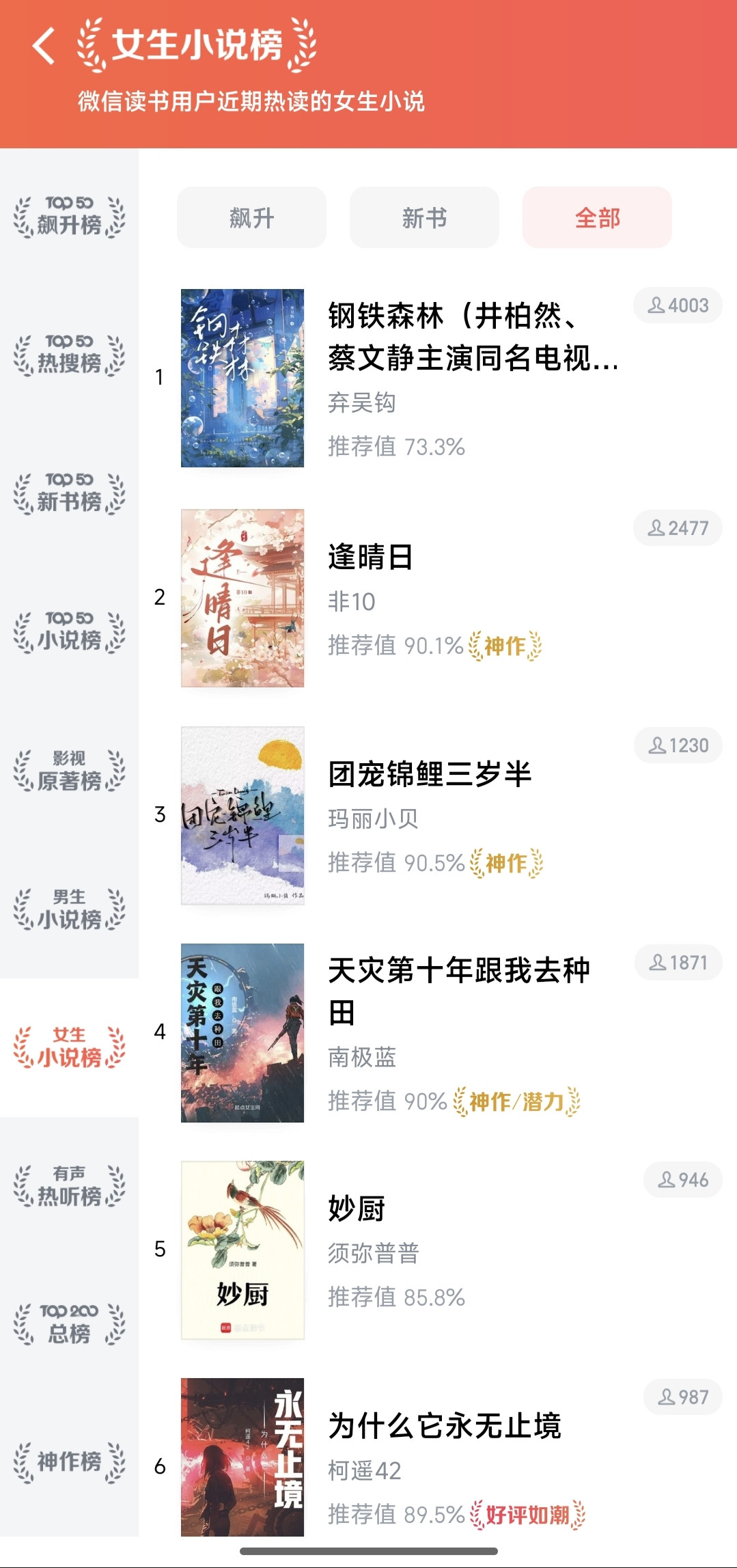Open the book 钢铁森林 ranked first
The image size is (737, 1568).
471,336
